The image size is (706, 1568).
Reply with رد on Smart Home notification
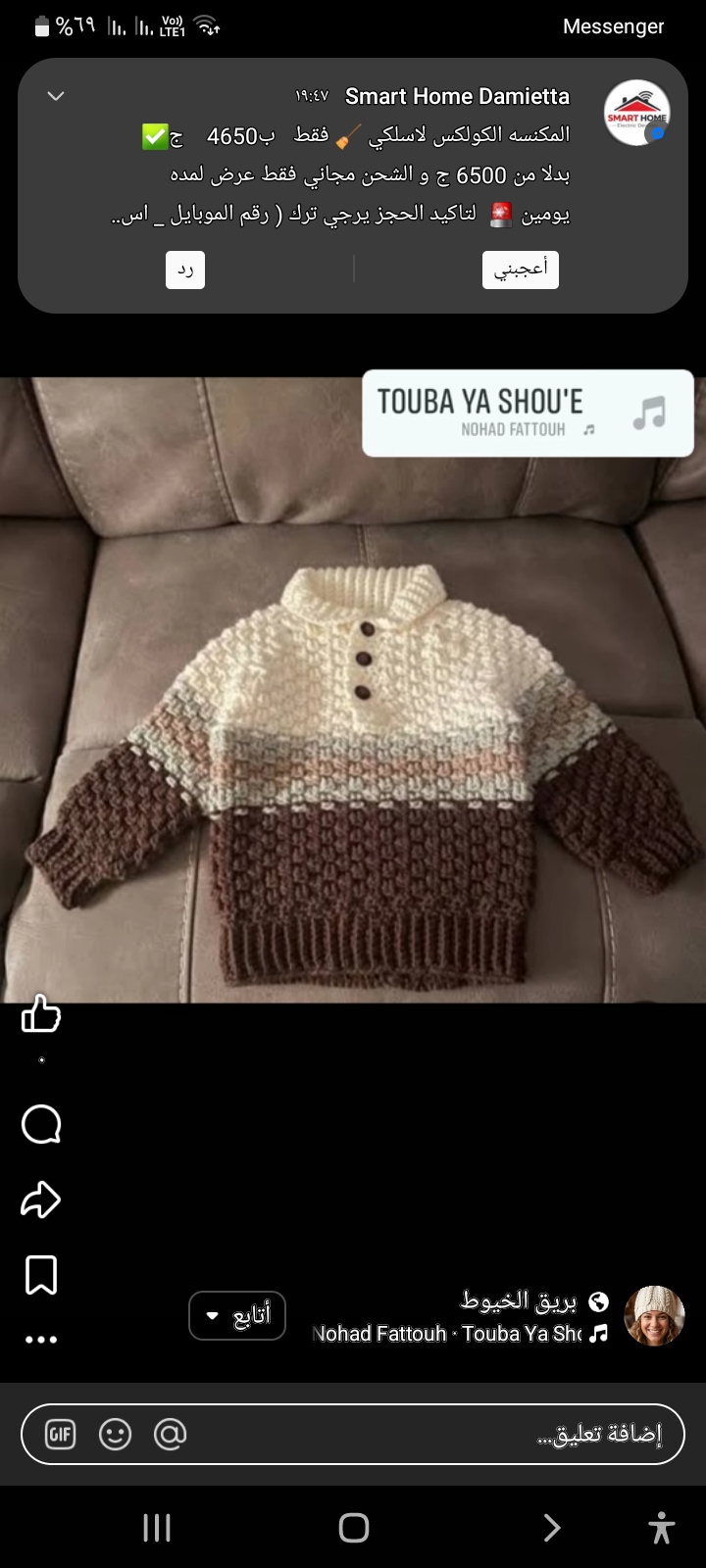point(185,269)
